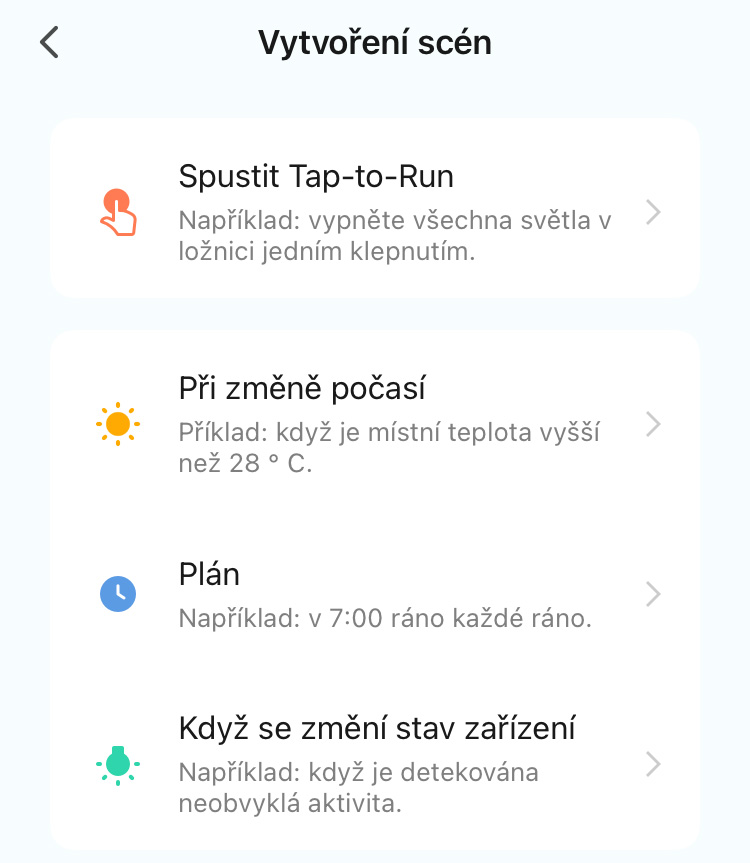750x863 pixels.
Task: Choose the Plán schedule option
Action: pos(375,594)
